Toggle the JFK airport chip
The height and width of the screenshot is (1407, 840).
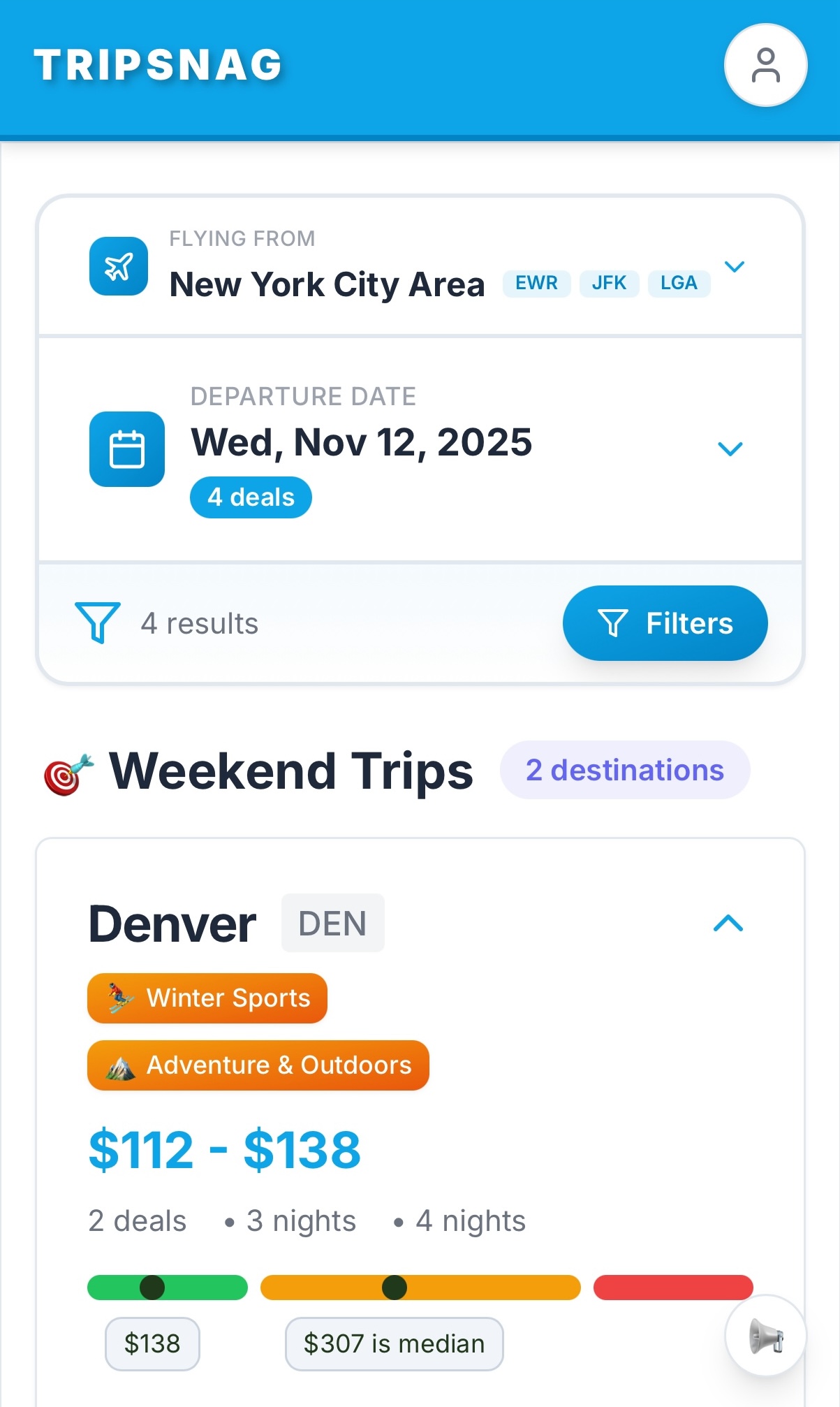(608, 283)
